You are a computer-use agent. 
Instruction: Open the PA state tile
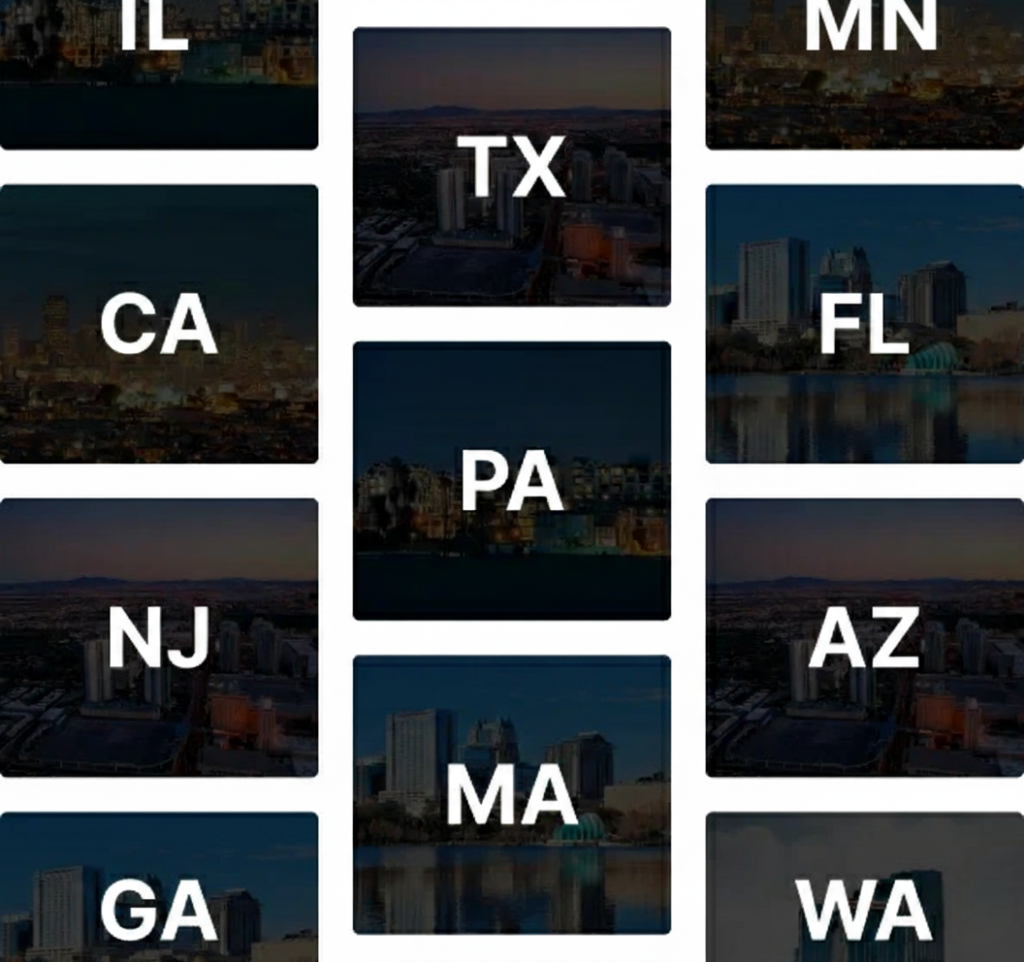tap(511, 481)
